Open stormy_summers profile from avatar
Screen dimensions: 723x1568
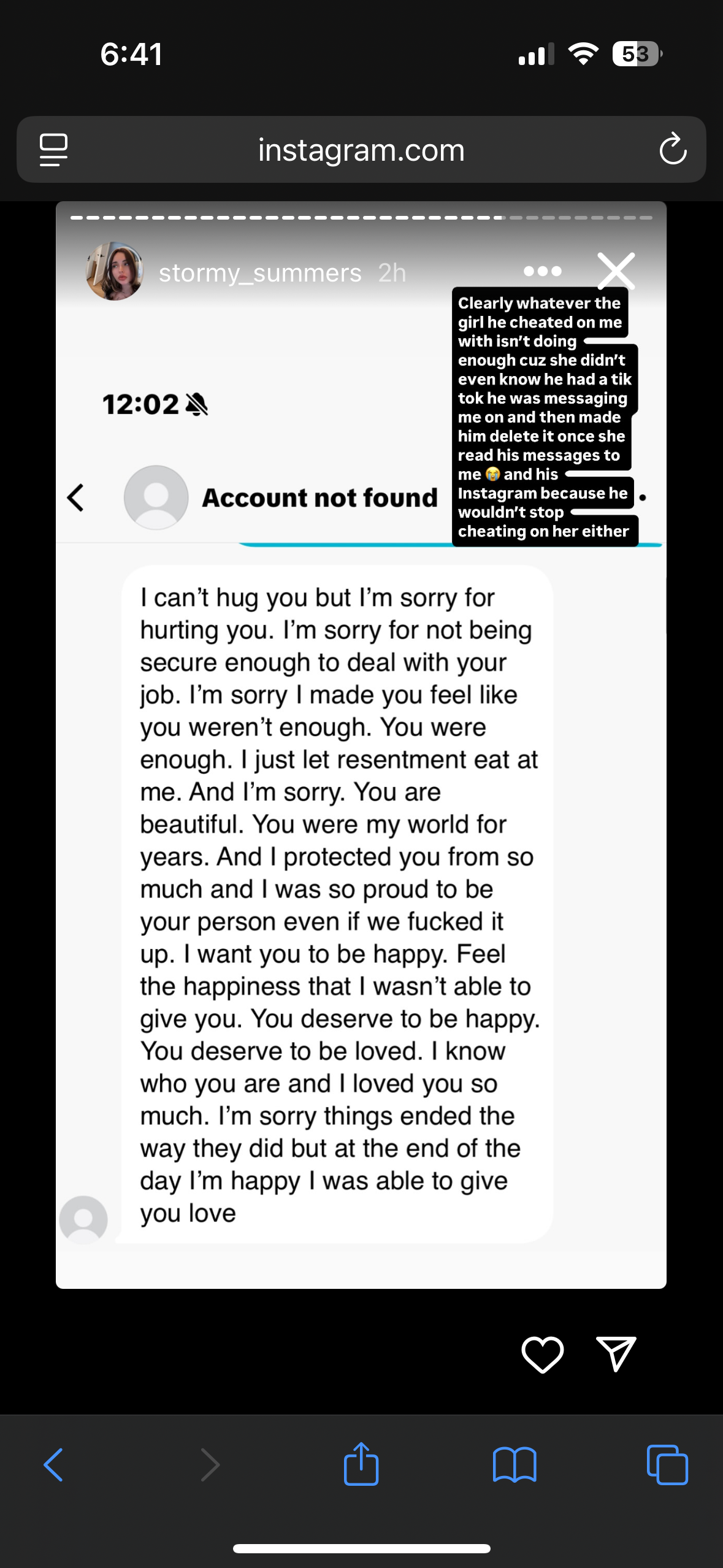[x=115, y=271]
